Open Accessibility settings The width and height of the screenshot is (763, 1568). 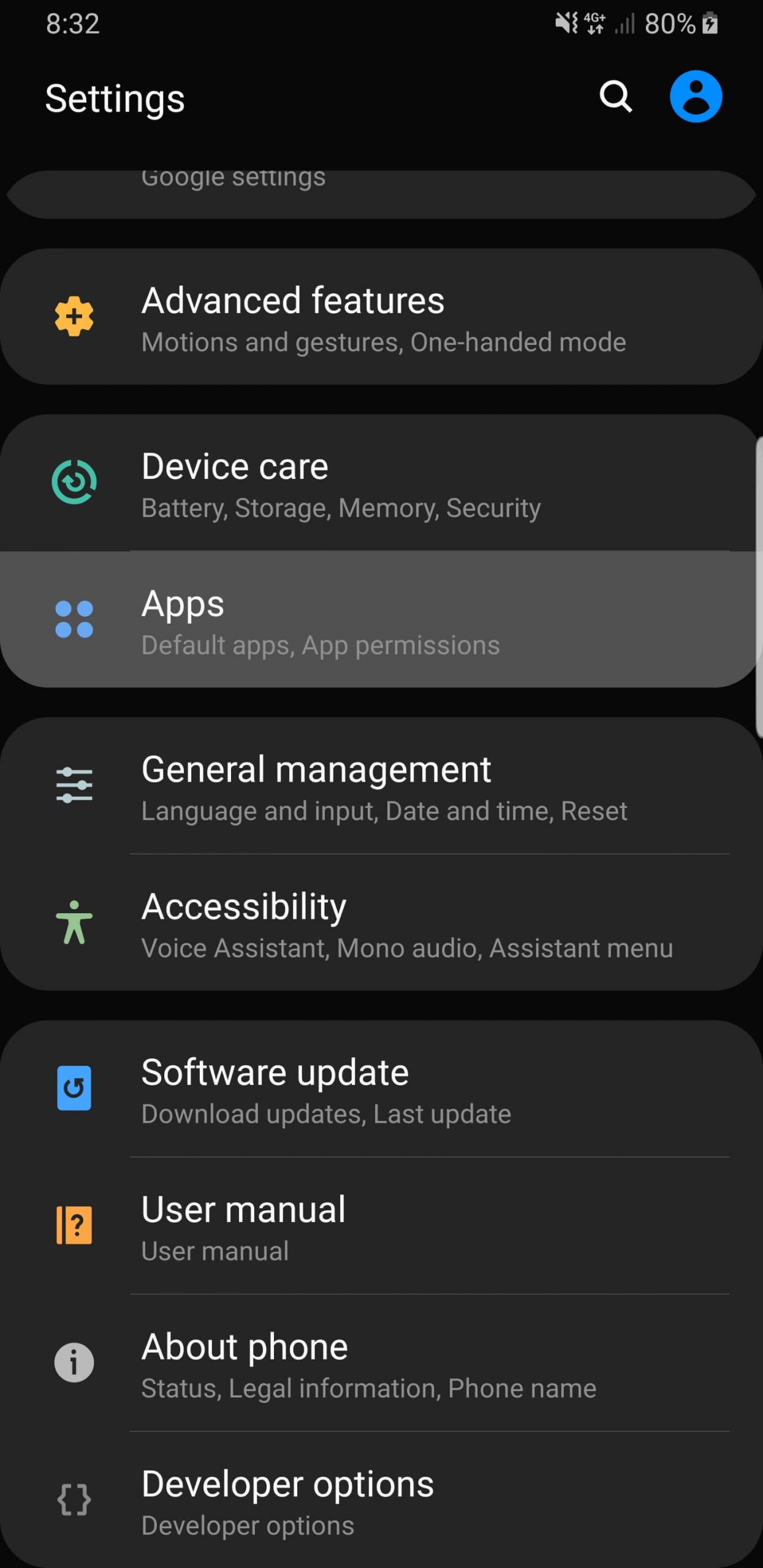click(380, 923)
